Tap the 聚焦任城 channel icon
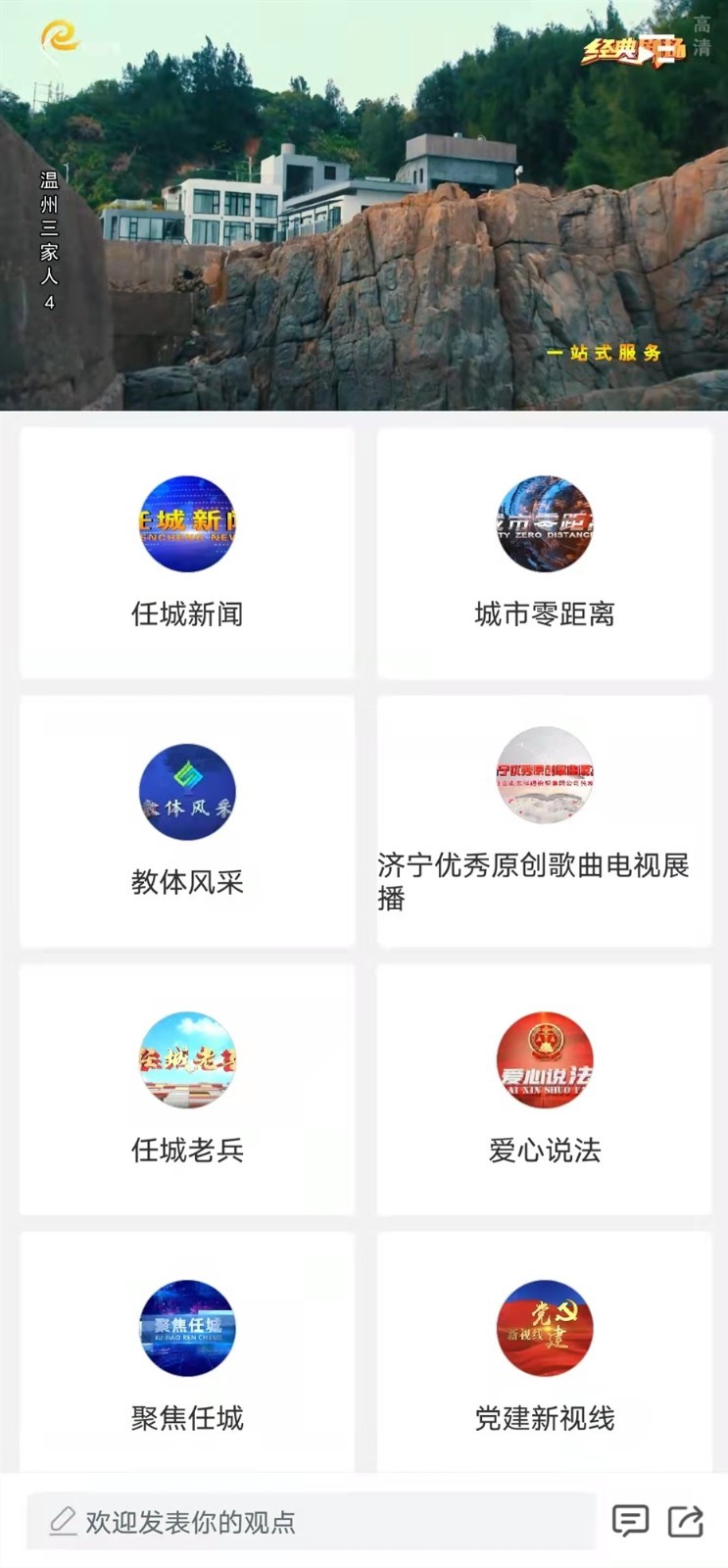 pos(186,1329)
